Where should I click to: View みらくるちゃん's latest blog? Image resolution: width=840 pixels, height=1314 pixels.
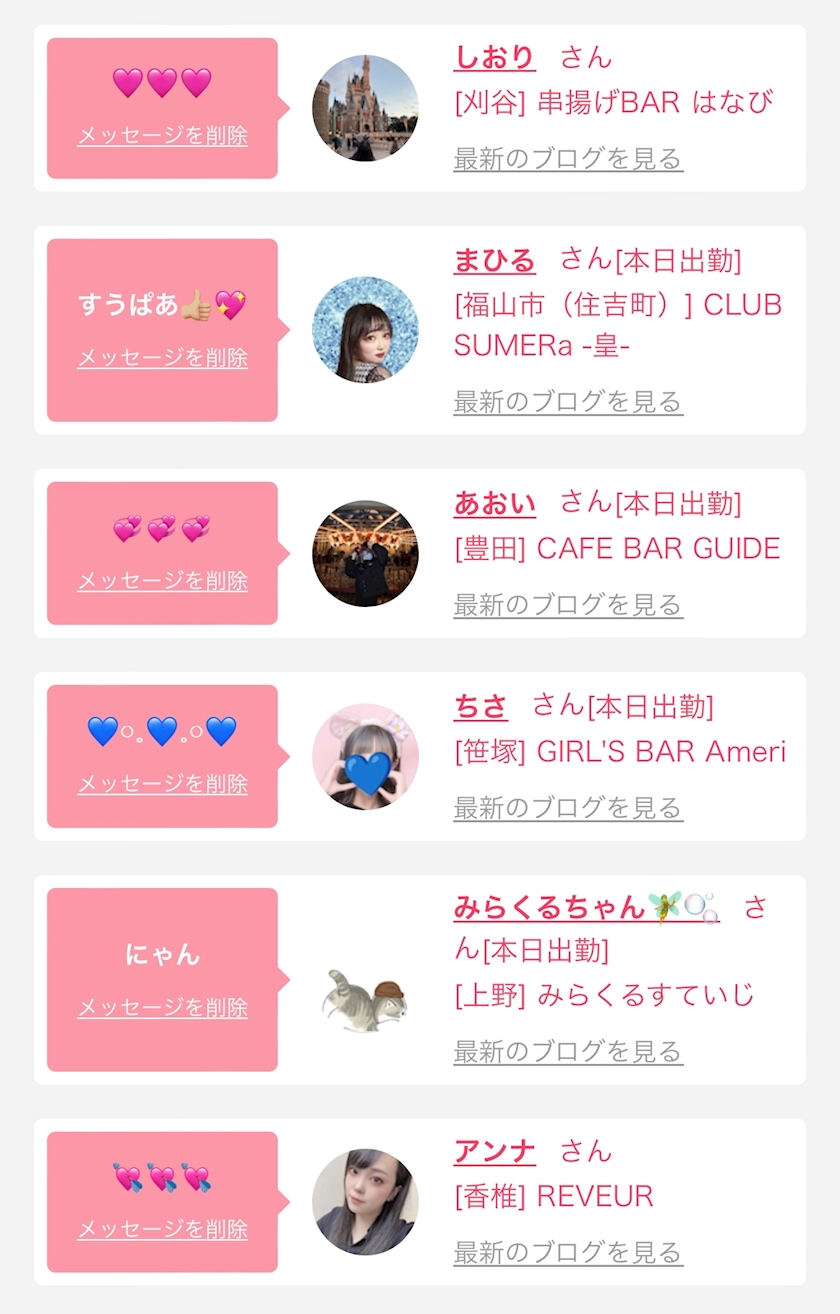(x=567, y=1052)
